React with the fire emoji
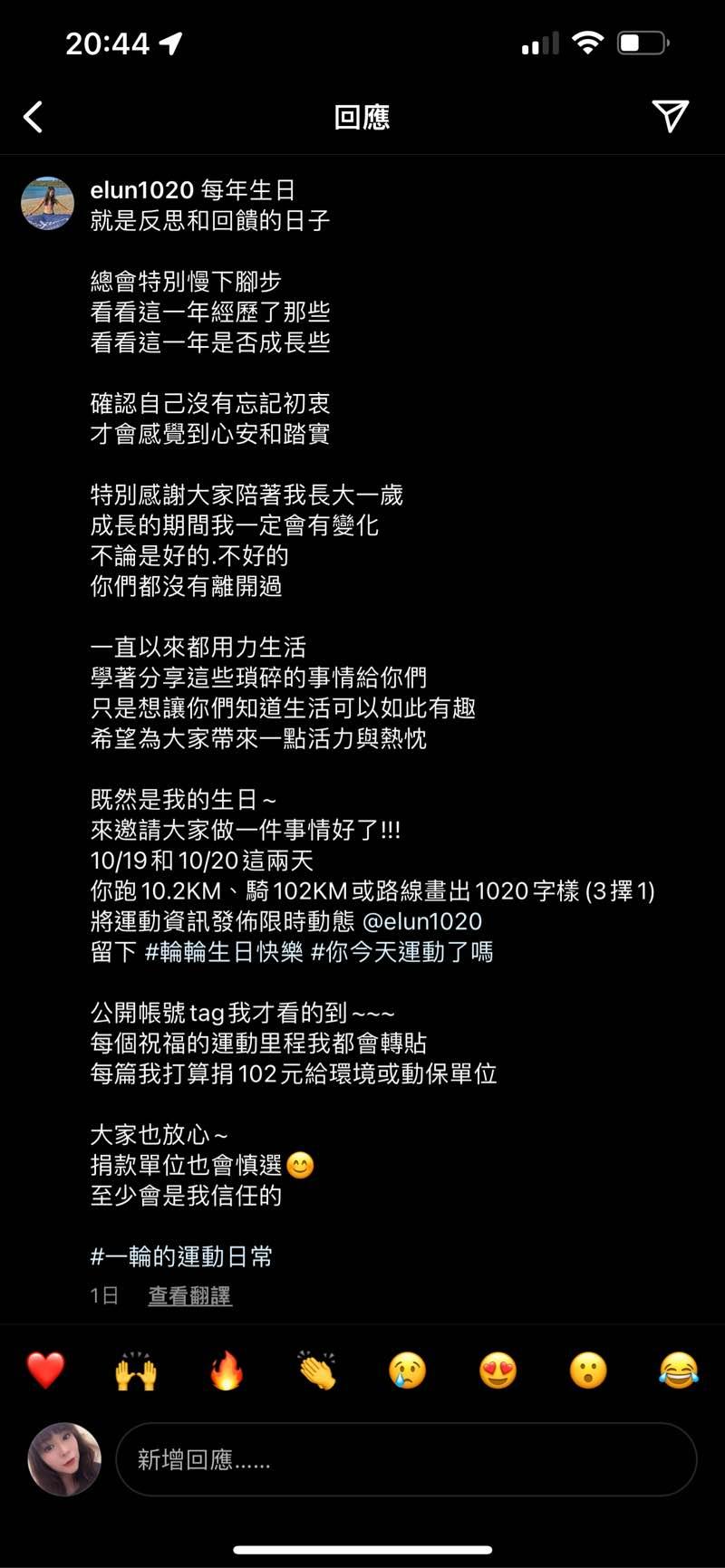The width and height of the screenshot is (725, 1568). click(227, 1371)
